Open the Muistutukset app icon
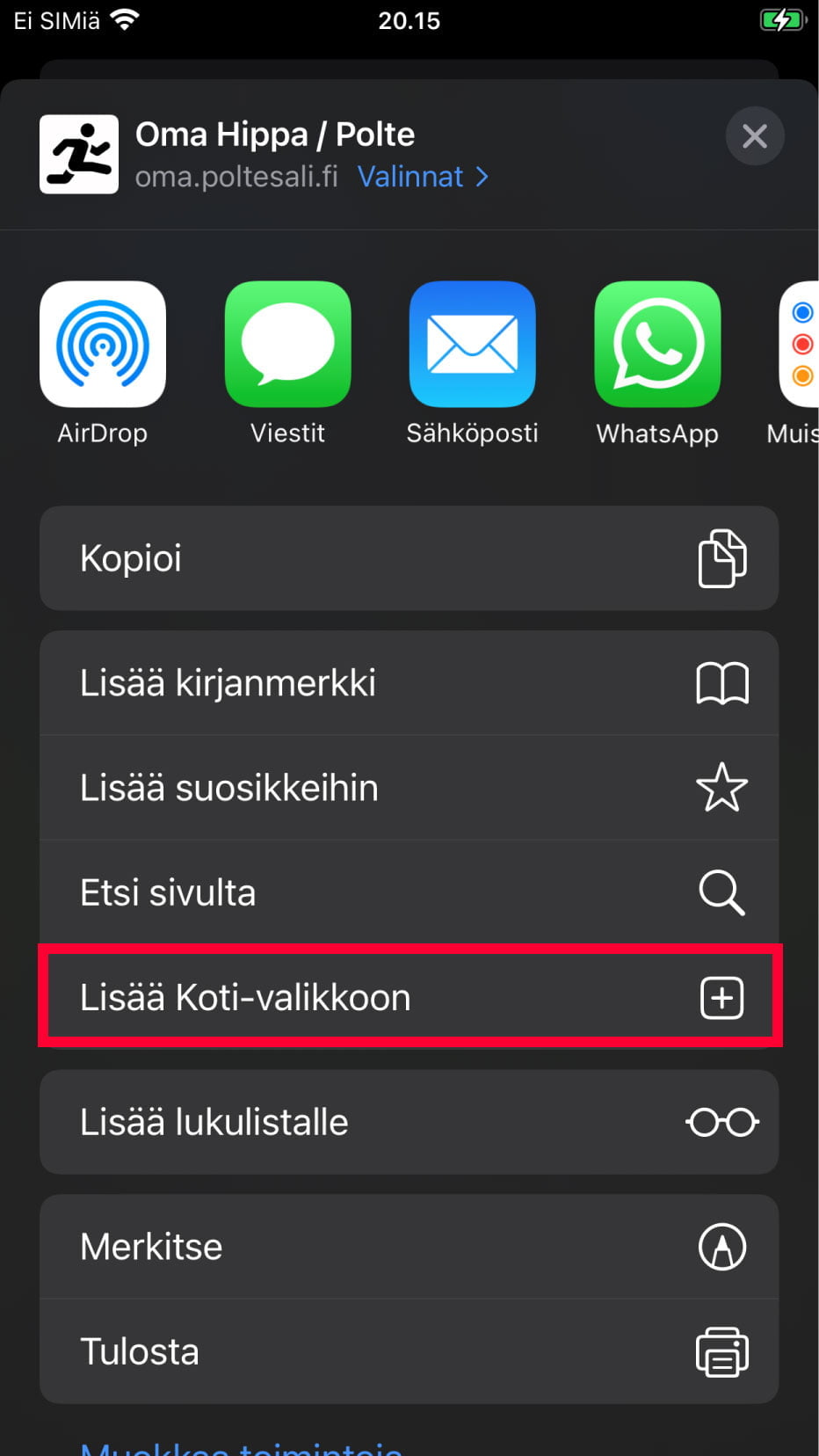Screen dimensions: 819x1456 click(x=800, y=345)
